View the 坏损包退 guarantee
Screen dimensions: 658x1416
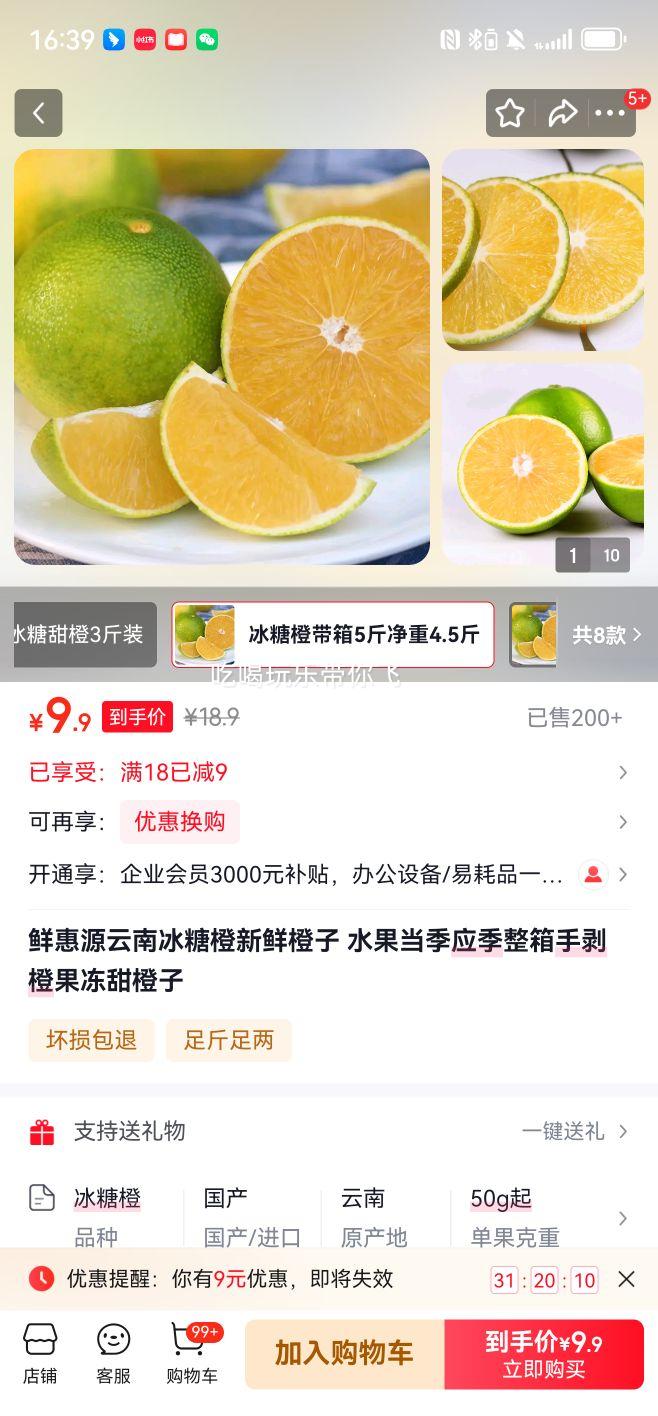pyautogui.click(x=91, y=1040)
